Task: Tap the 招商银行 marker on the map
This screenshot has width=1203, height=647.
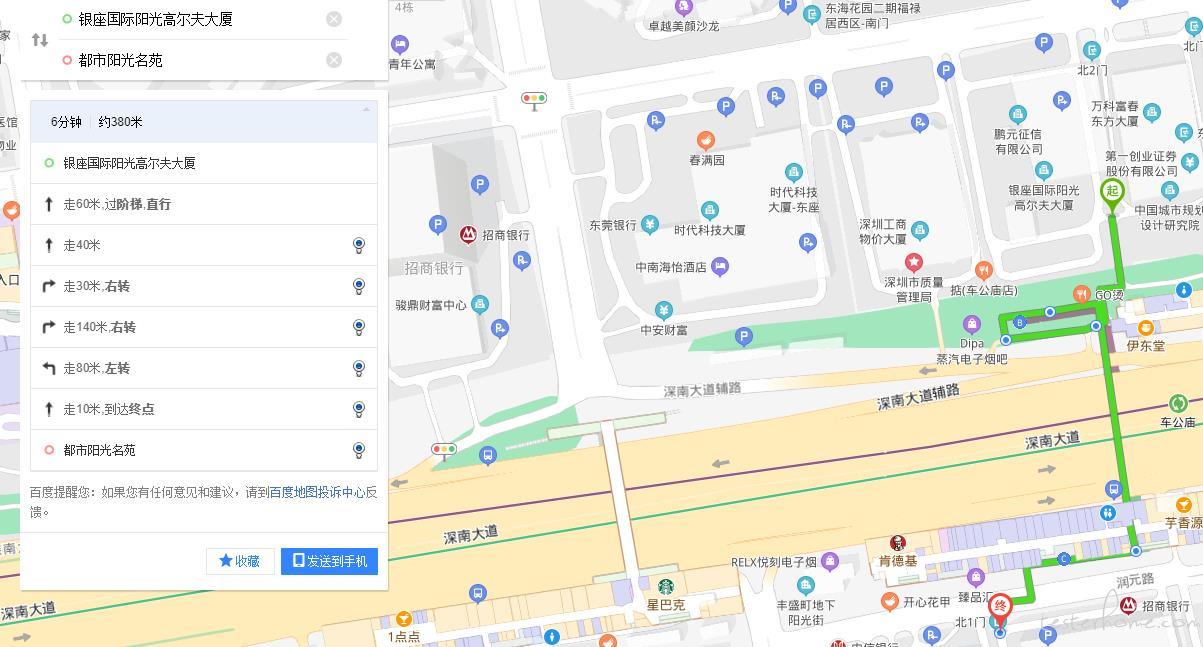Action: tap(468, 235)
